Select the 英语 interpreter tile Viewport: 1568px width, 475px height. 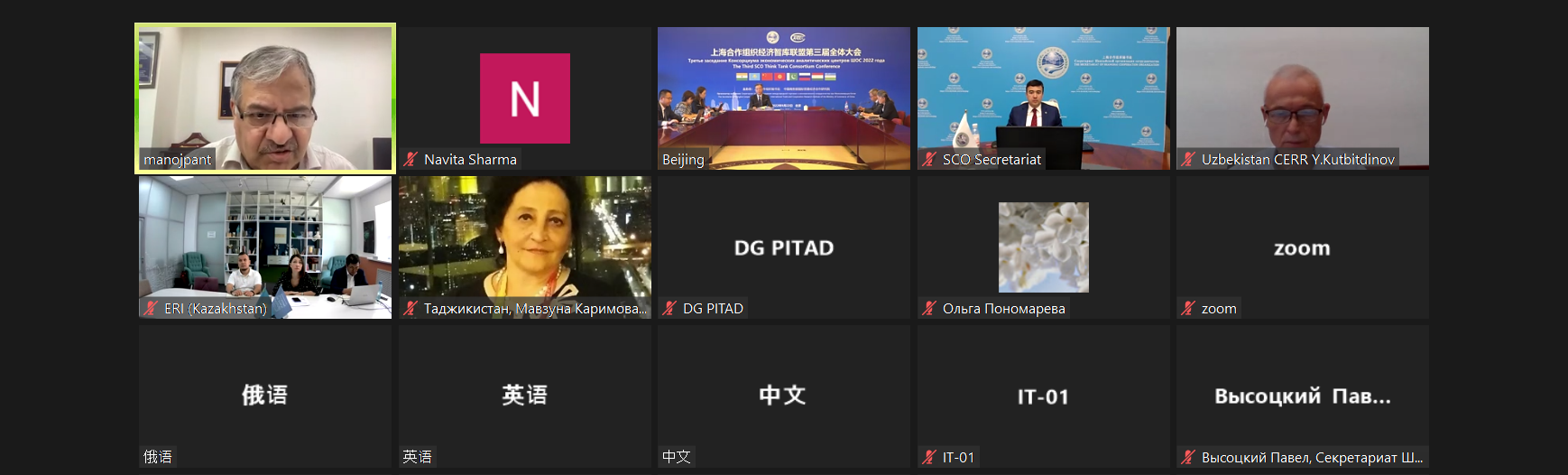point(524,396)
